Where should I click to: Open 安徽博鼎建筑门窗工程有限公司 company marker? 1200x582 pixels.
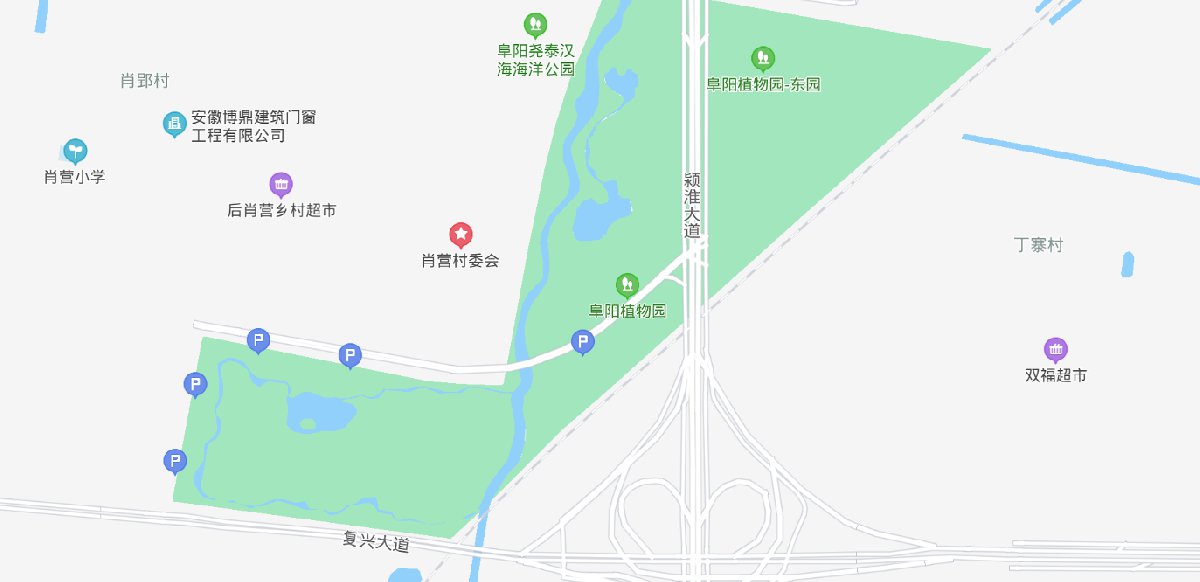pyautogui.click(x=174, y=124)
